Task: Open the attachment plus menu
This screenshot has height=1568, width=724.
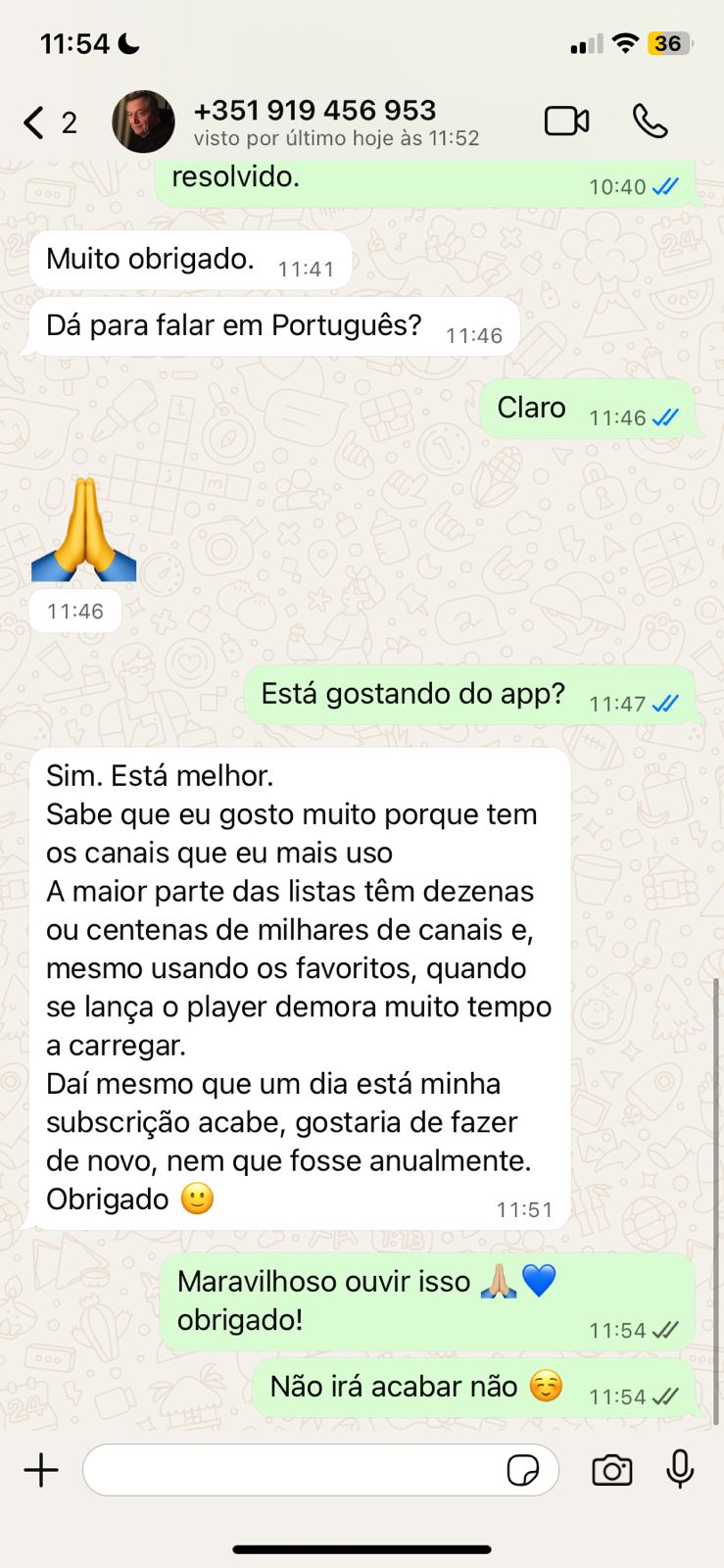Action: coord(41,1470)
